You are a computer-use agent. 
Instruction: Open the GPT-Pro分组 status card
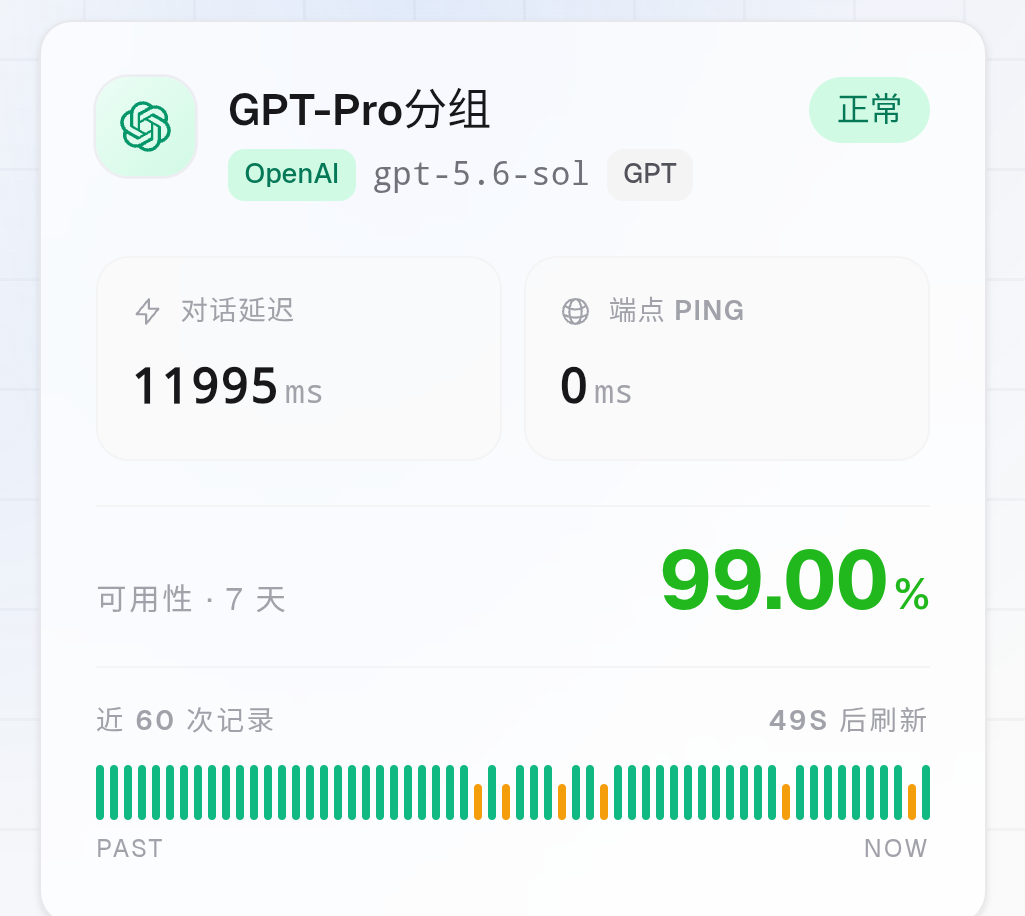[512, 469]
